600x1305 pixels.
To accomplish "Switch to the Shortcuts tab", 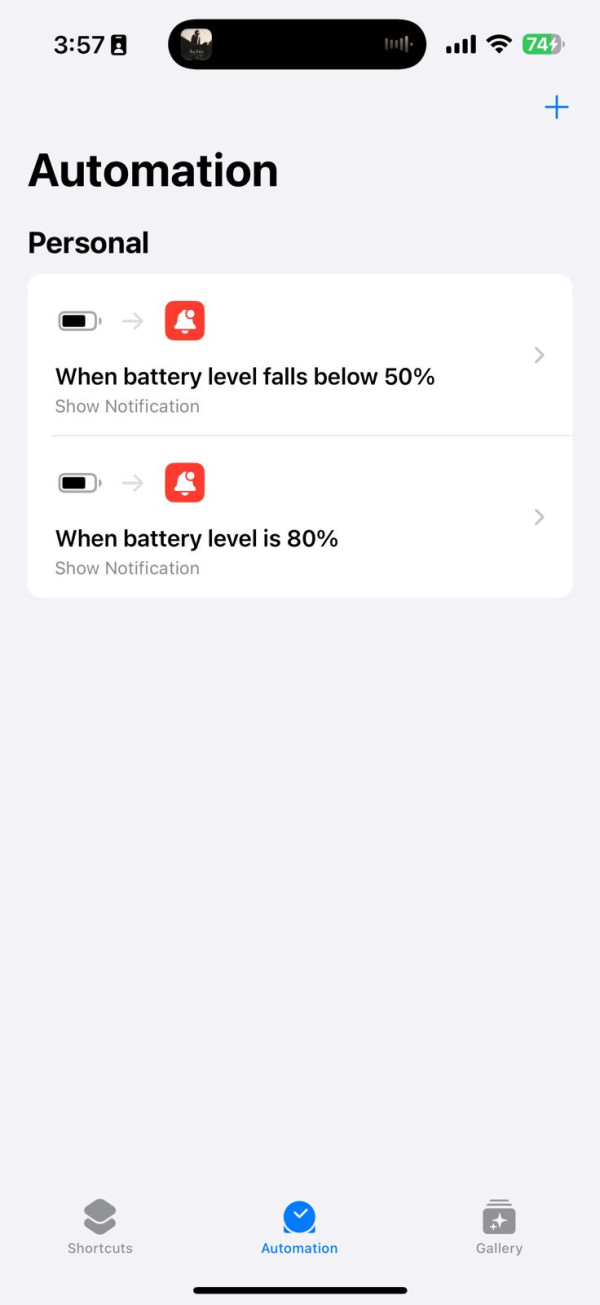I will click(100, 1227).
